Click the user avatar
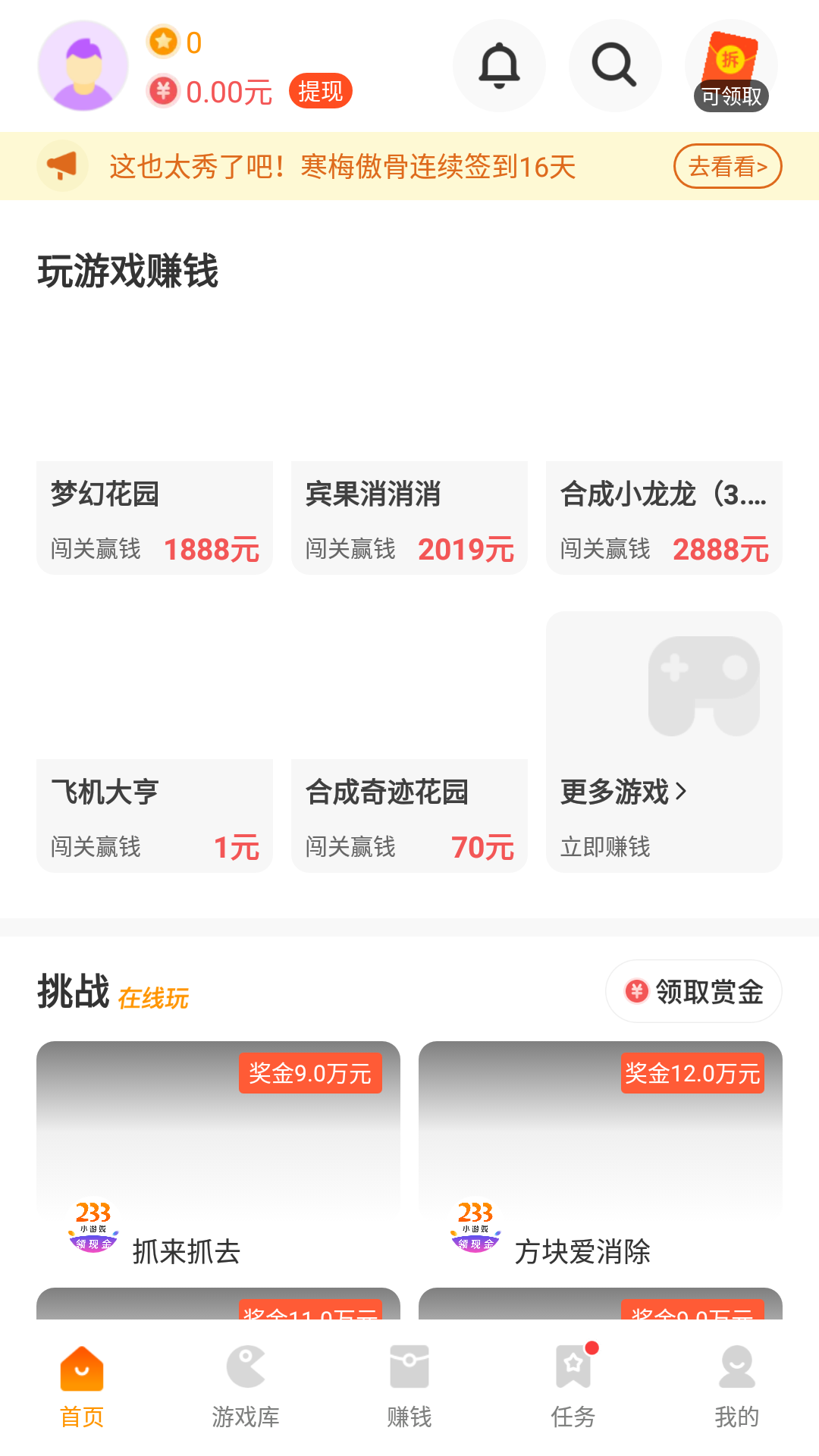Image resolution: width=819 pixels, height=1456 pixels. tap(83, 66)
